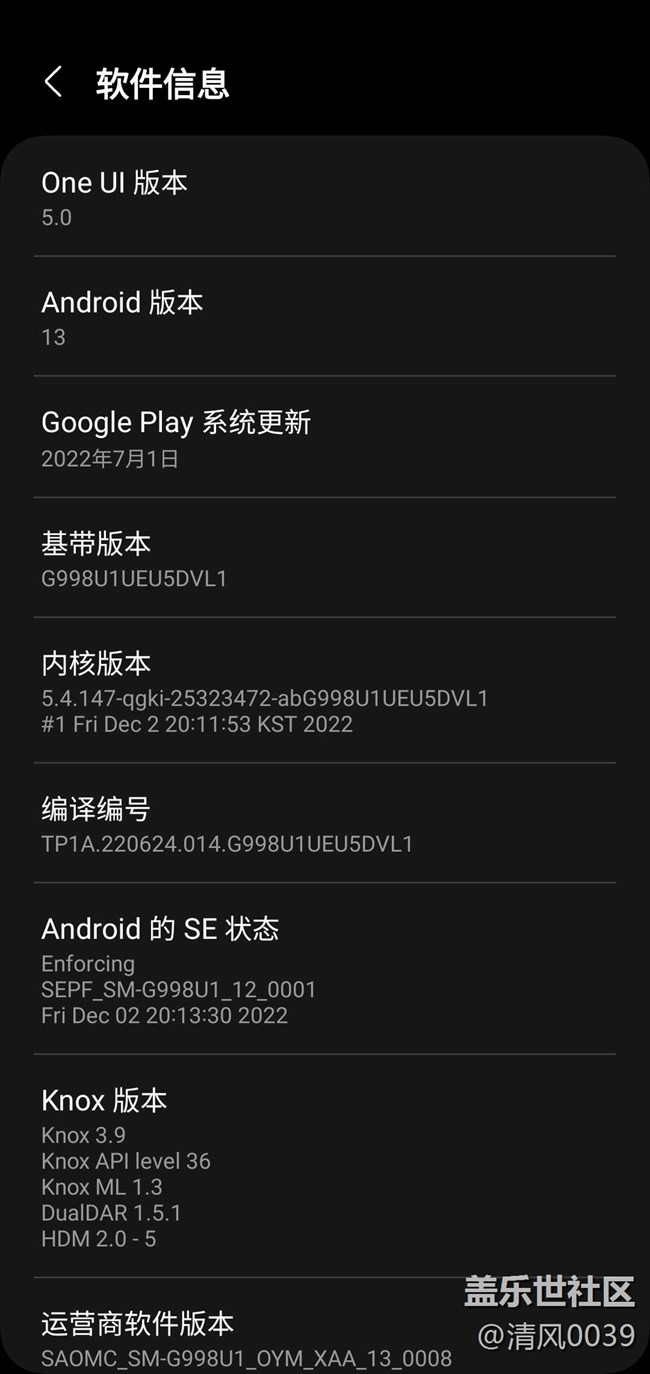Go back from 软件信息 page
Viewport: 650px width, 1374px height.
point(54,83)
